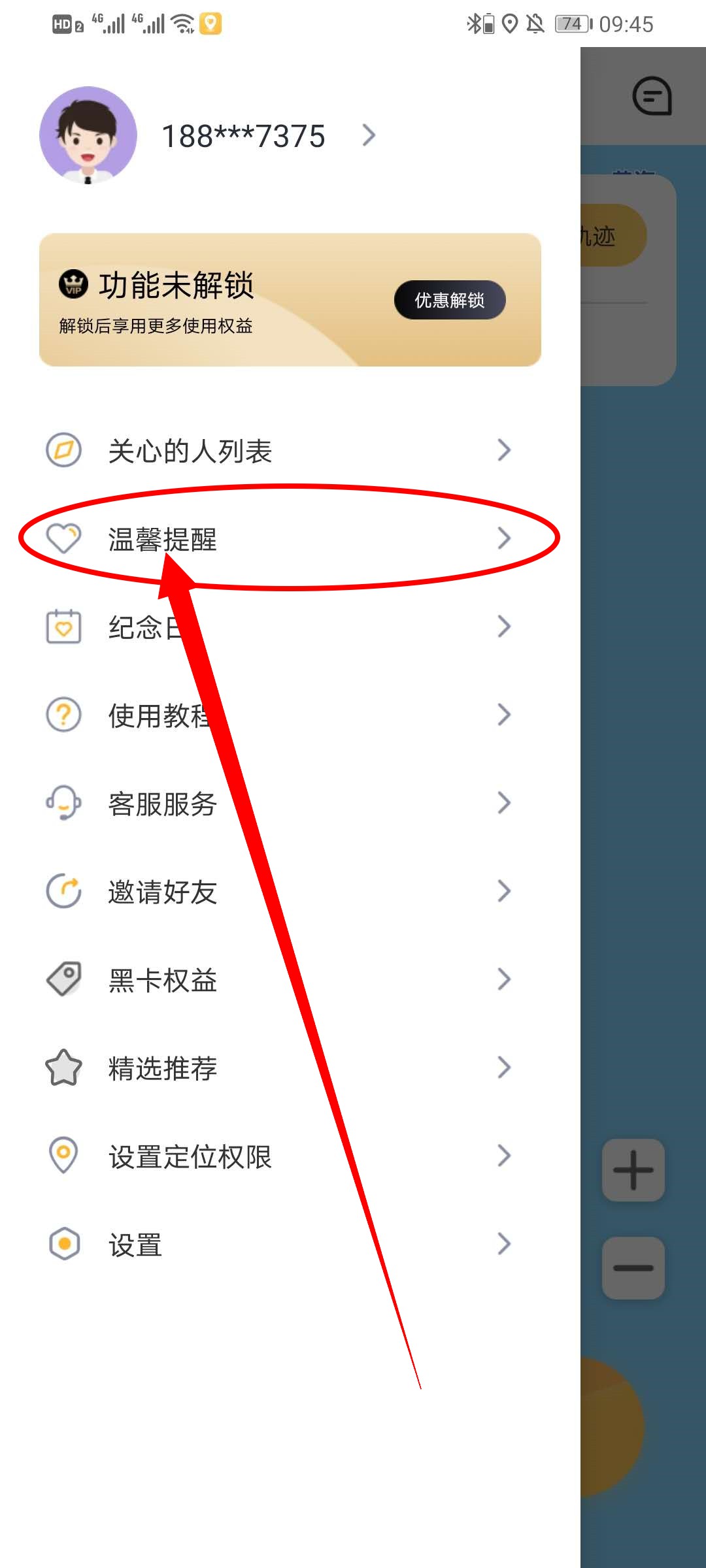Tap the profile avatar picture

coord(88,135)
